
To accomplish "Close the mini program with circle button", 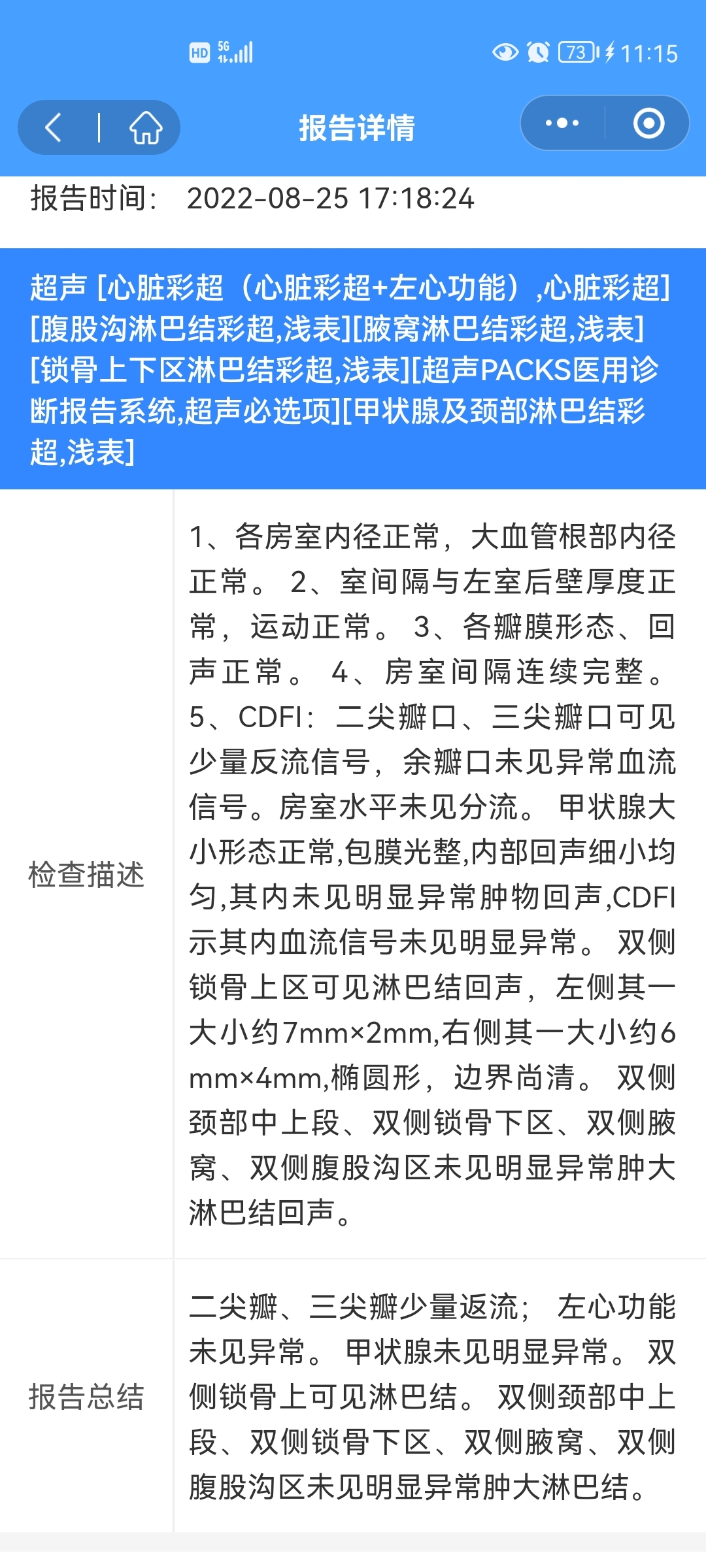I will (x=648, y=123).
